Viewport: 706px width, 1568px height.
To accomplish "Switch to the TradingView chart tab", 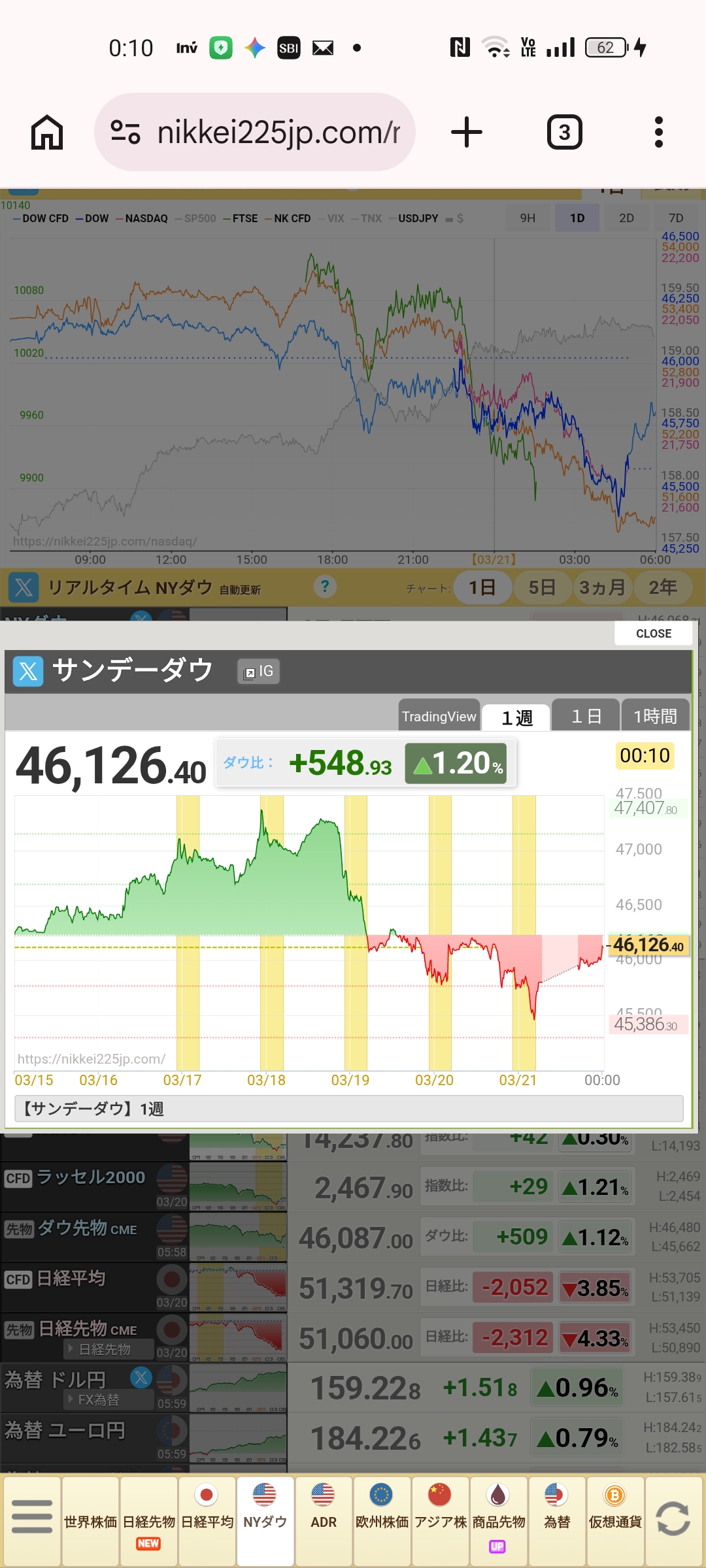I will point(439,716).
